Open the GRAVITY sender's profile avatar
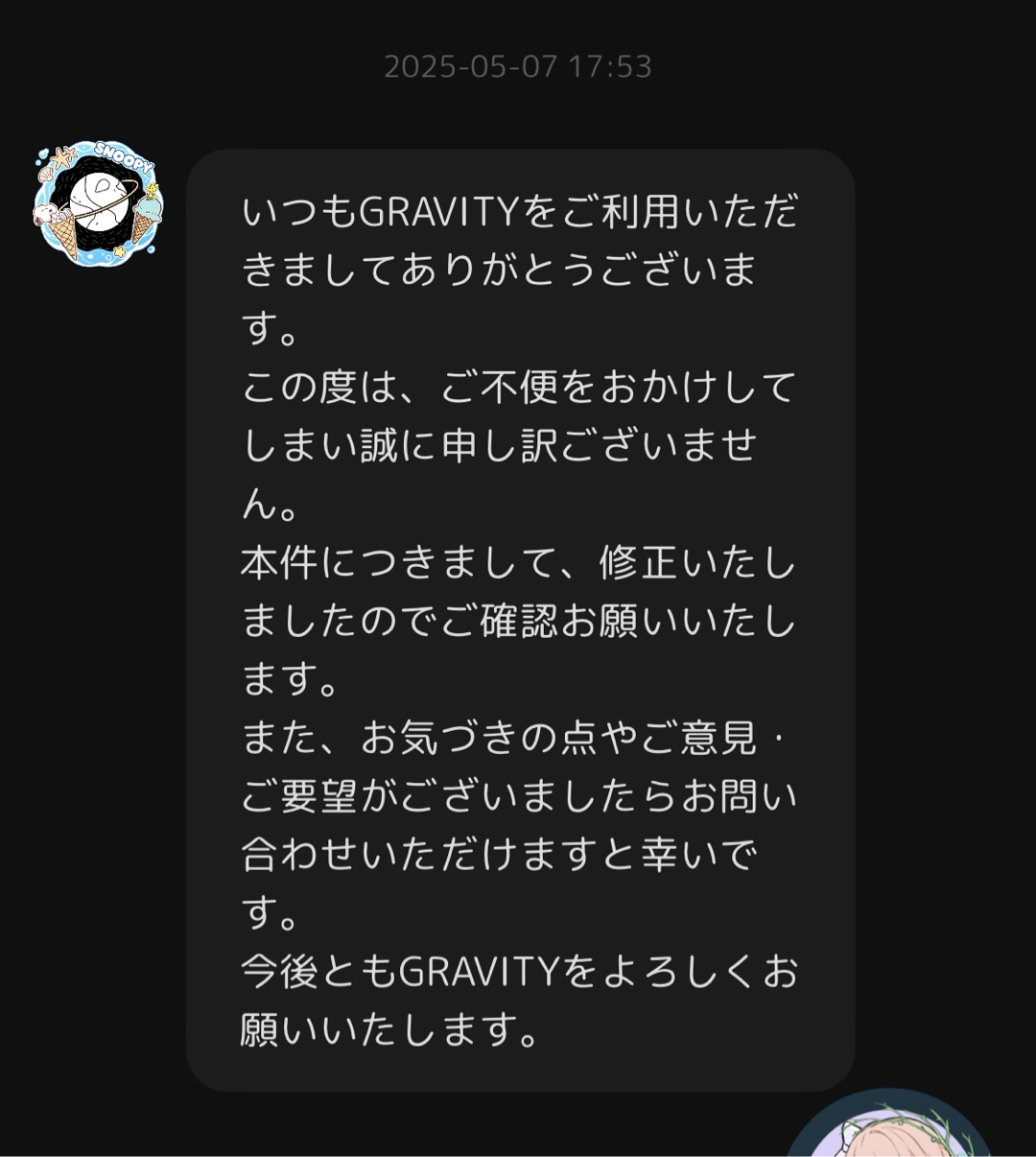Viewport: 1036px width, 1157px height. pyautogui.click(x=97, y=202)
